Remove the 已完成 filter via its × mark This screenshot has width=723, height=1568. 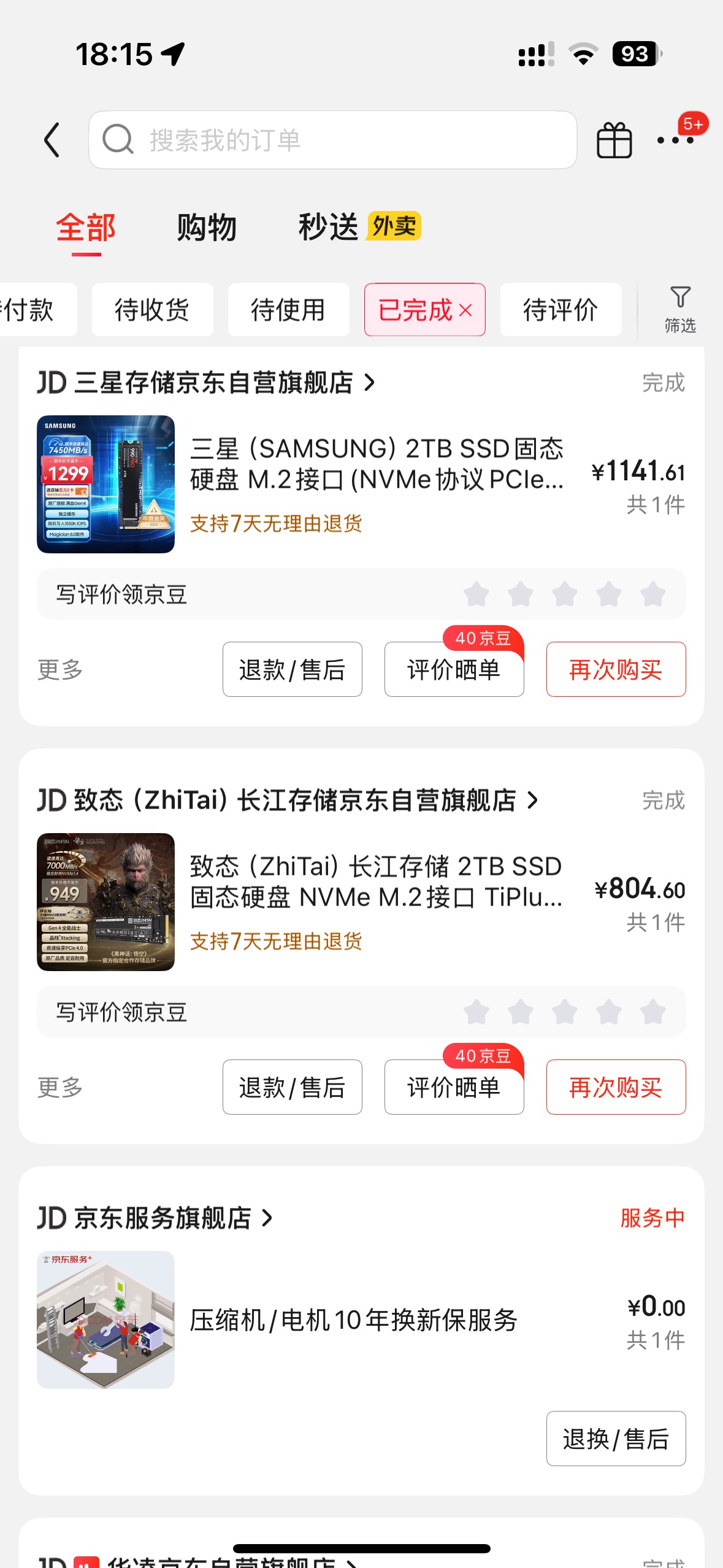point(465,309)
